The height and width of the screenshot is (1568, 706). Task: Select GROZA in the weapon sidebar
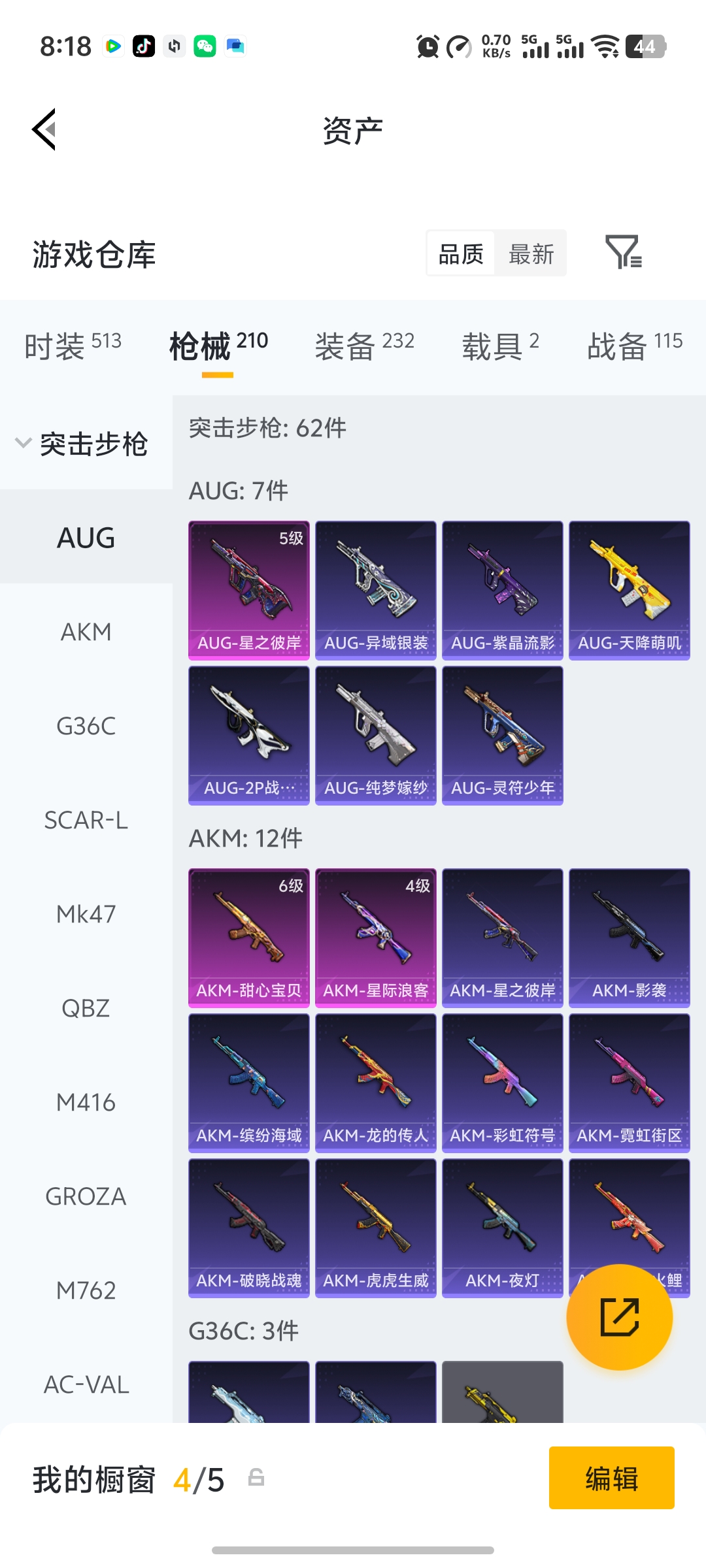[86, 1196]
